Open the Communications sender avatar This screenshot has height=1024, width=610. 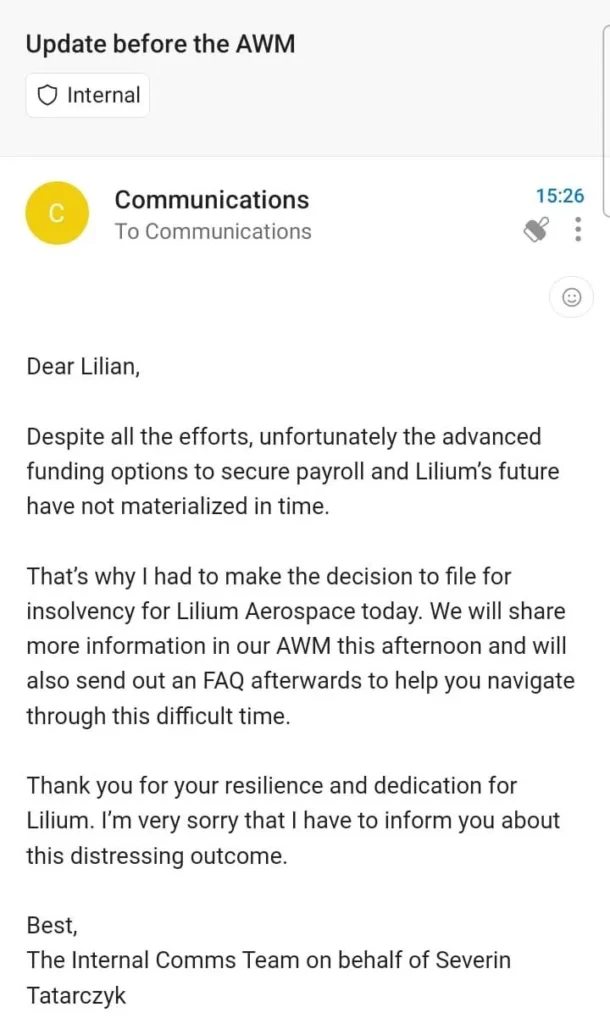tap(57, 214)
